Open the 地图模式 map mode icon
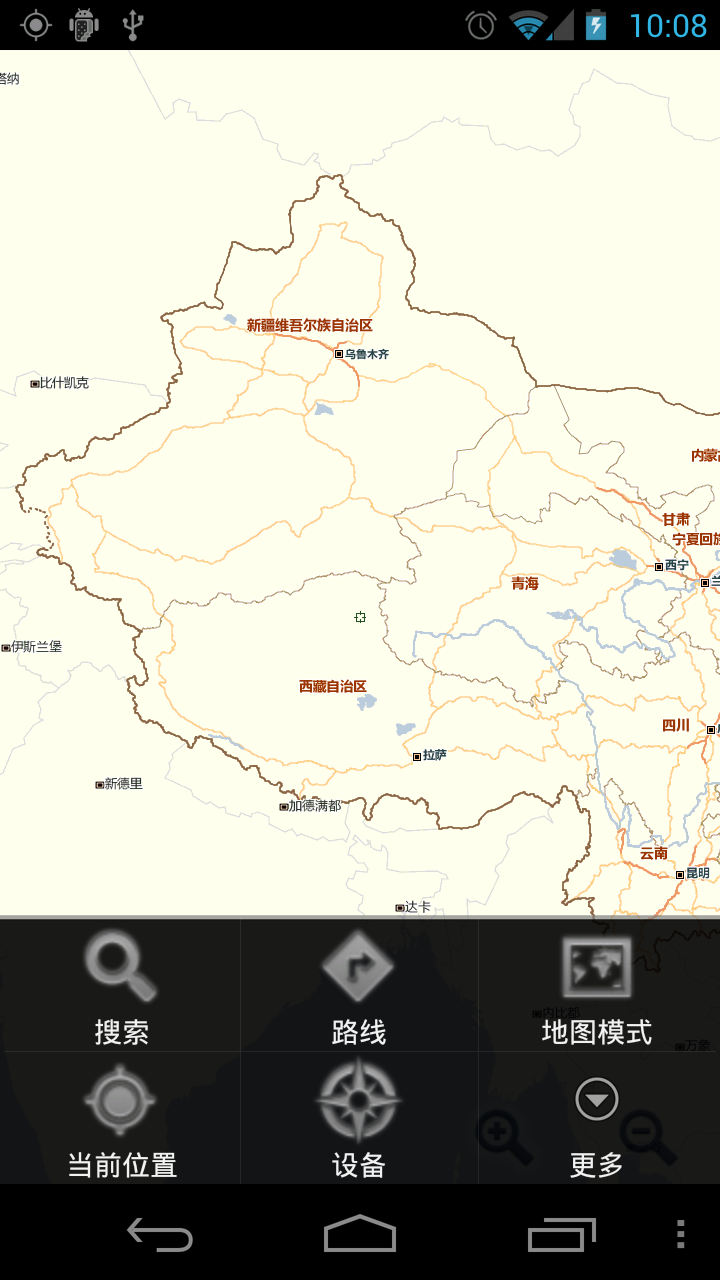720x1280 pixels. pos(596,966)
